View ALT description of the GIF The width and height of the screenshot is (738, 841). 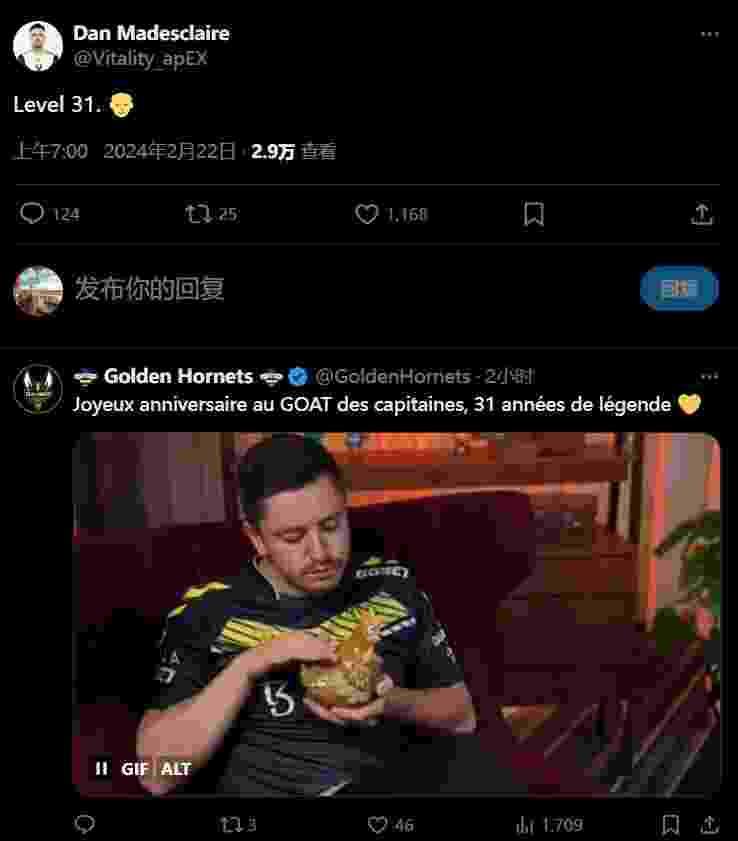(x=176, y=769)
